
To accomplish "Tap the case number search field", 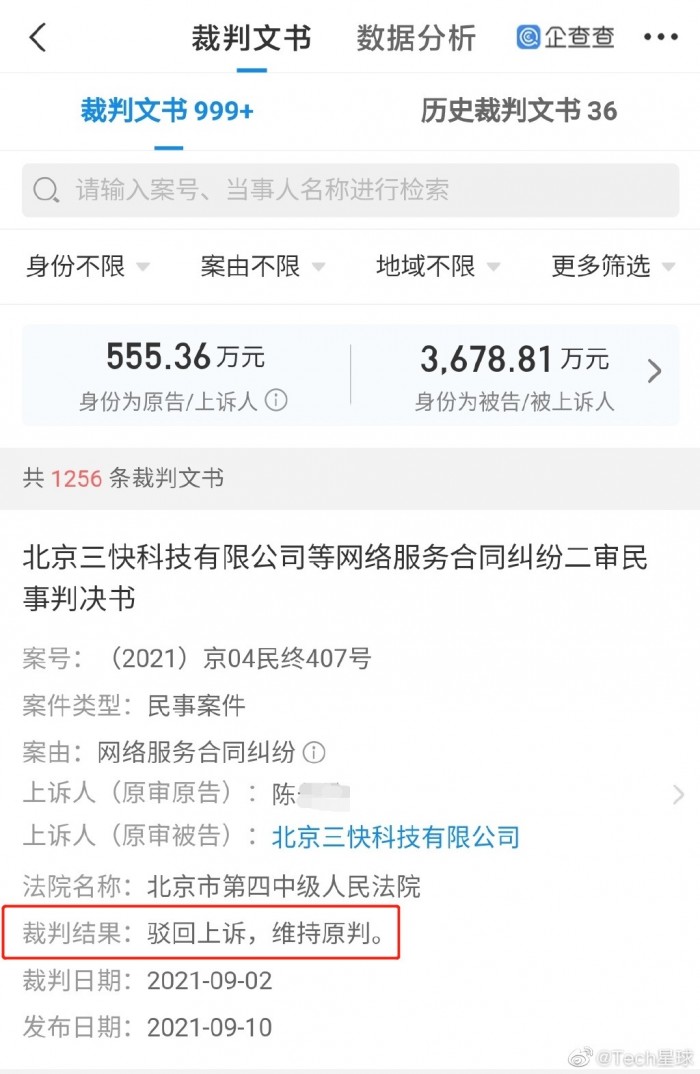I will tap(350, 190).
